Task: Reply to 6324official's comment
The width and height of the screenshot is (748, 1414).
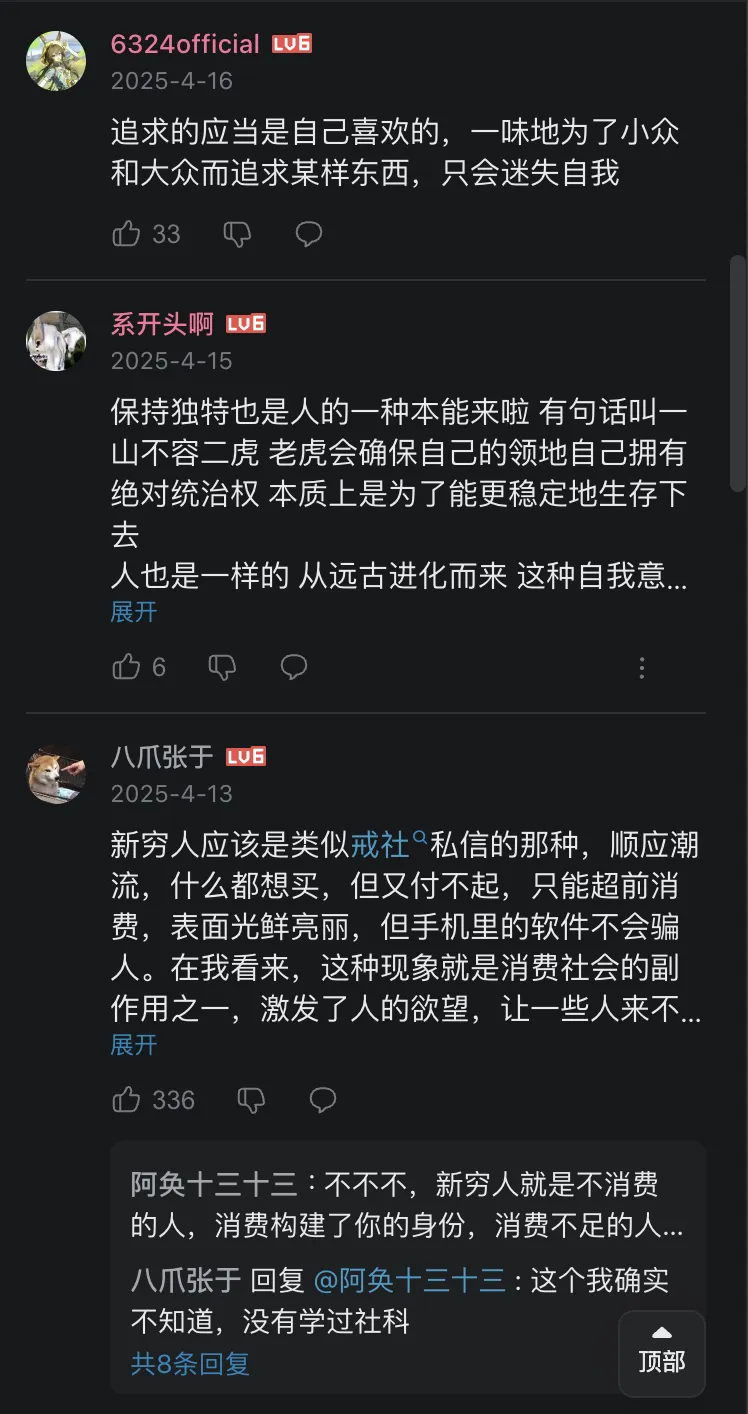Action: (308, 234)
